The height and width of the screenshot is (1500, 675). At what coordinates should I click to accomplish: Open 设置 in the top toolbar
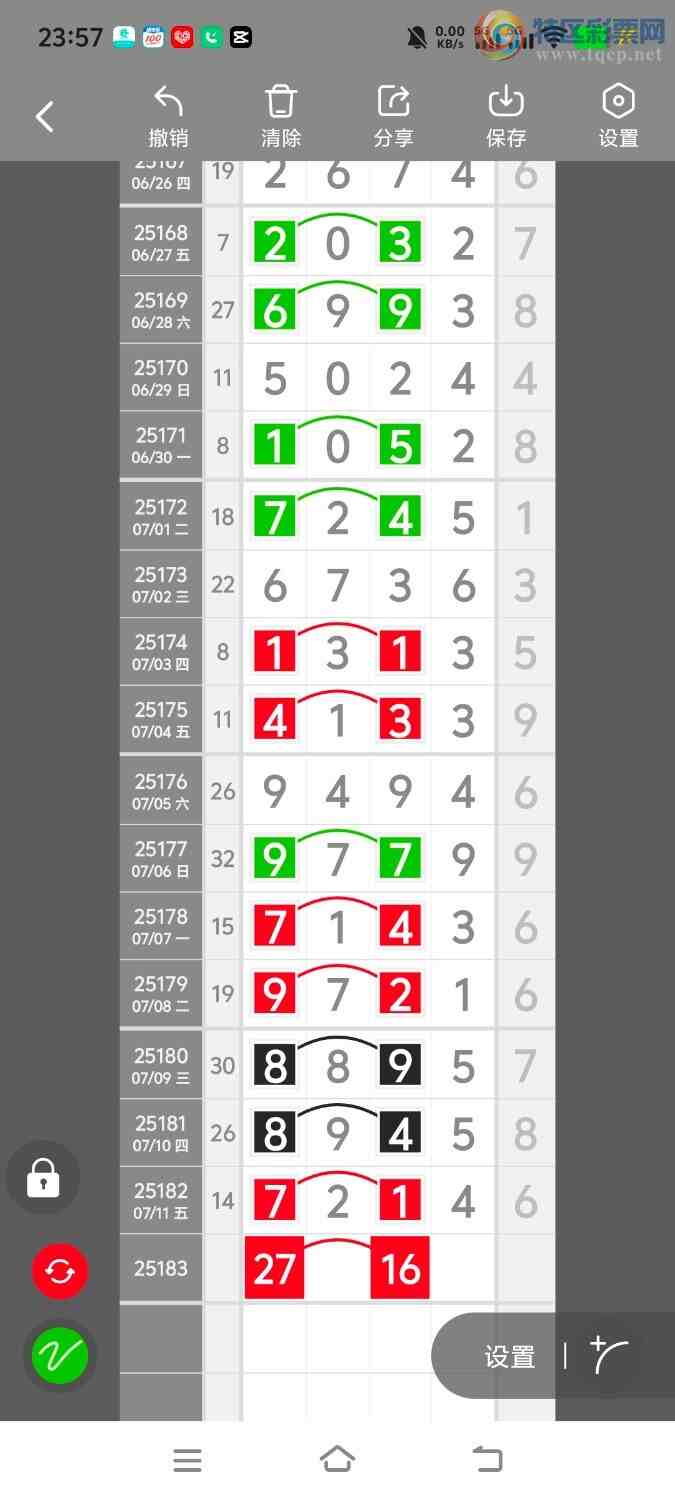[618, 117]
